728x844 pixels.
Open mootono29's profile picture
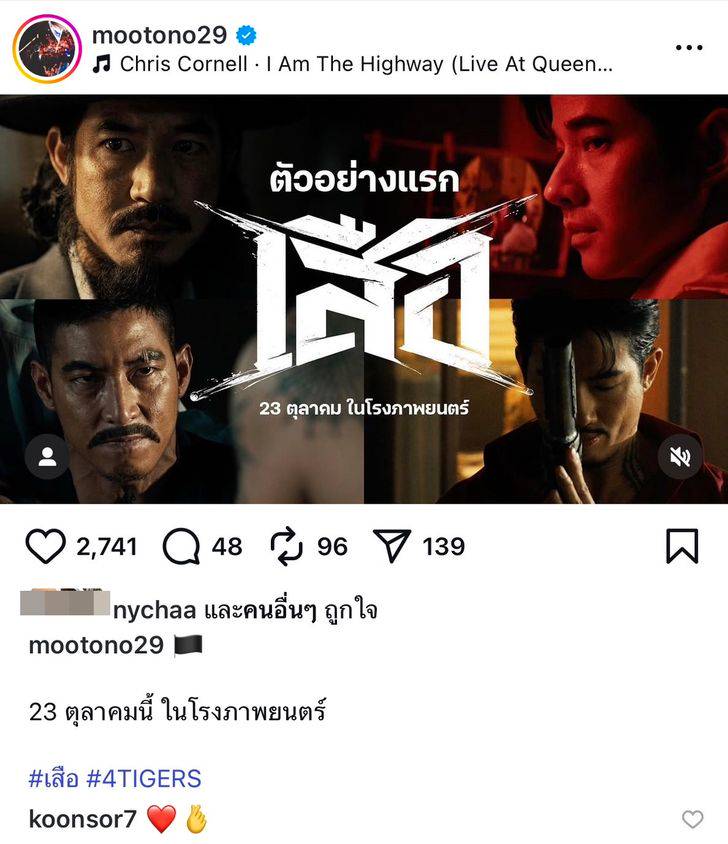click(47, 48)
